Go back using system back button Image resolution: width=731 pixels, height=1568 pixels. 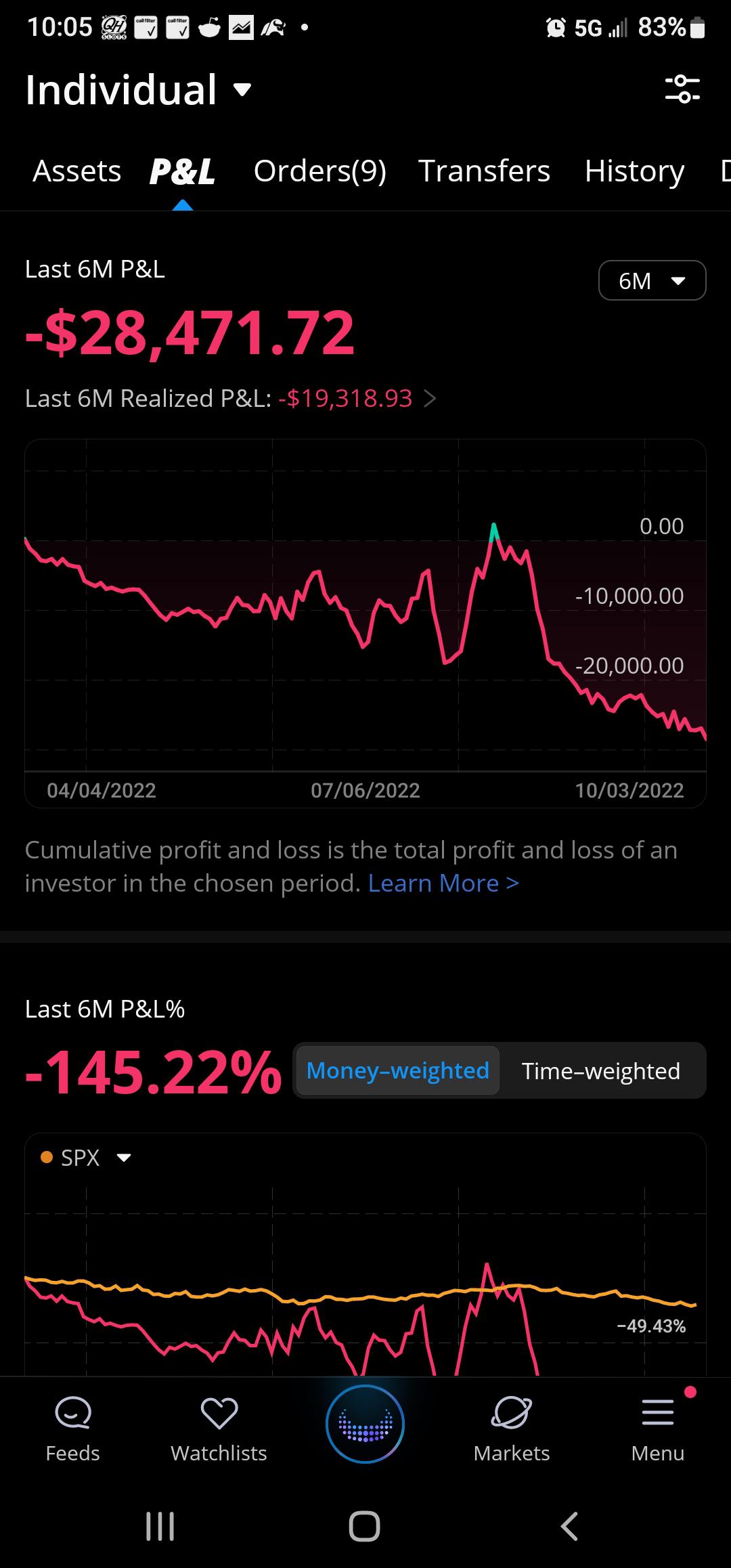pyautogui.click(x=569, y=1527)
